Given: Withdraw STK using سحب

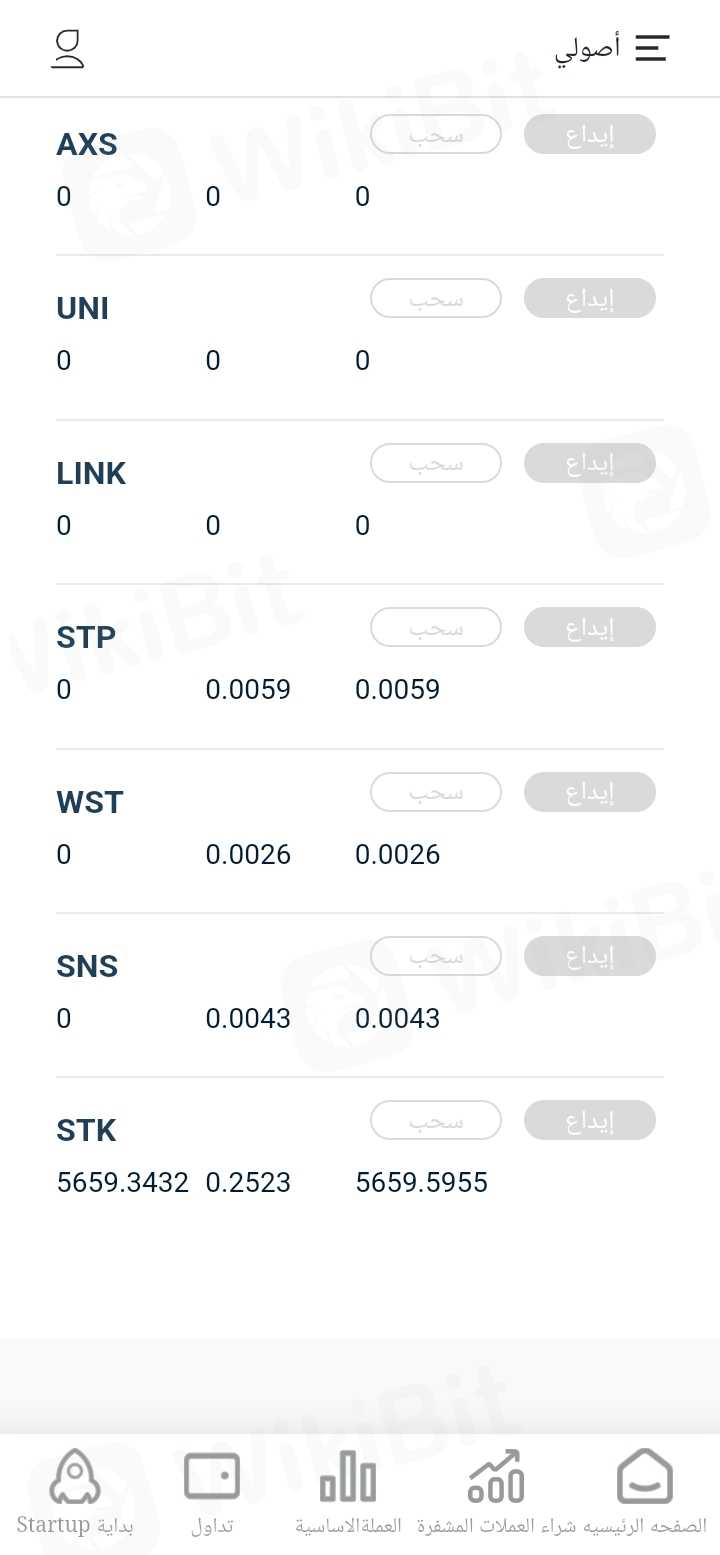Looking at the screenshot, I should [x=436, y=1121].
